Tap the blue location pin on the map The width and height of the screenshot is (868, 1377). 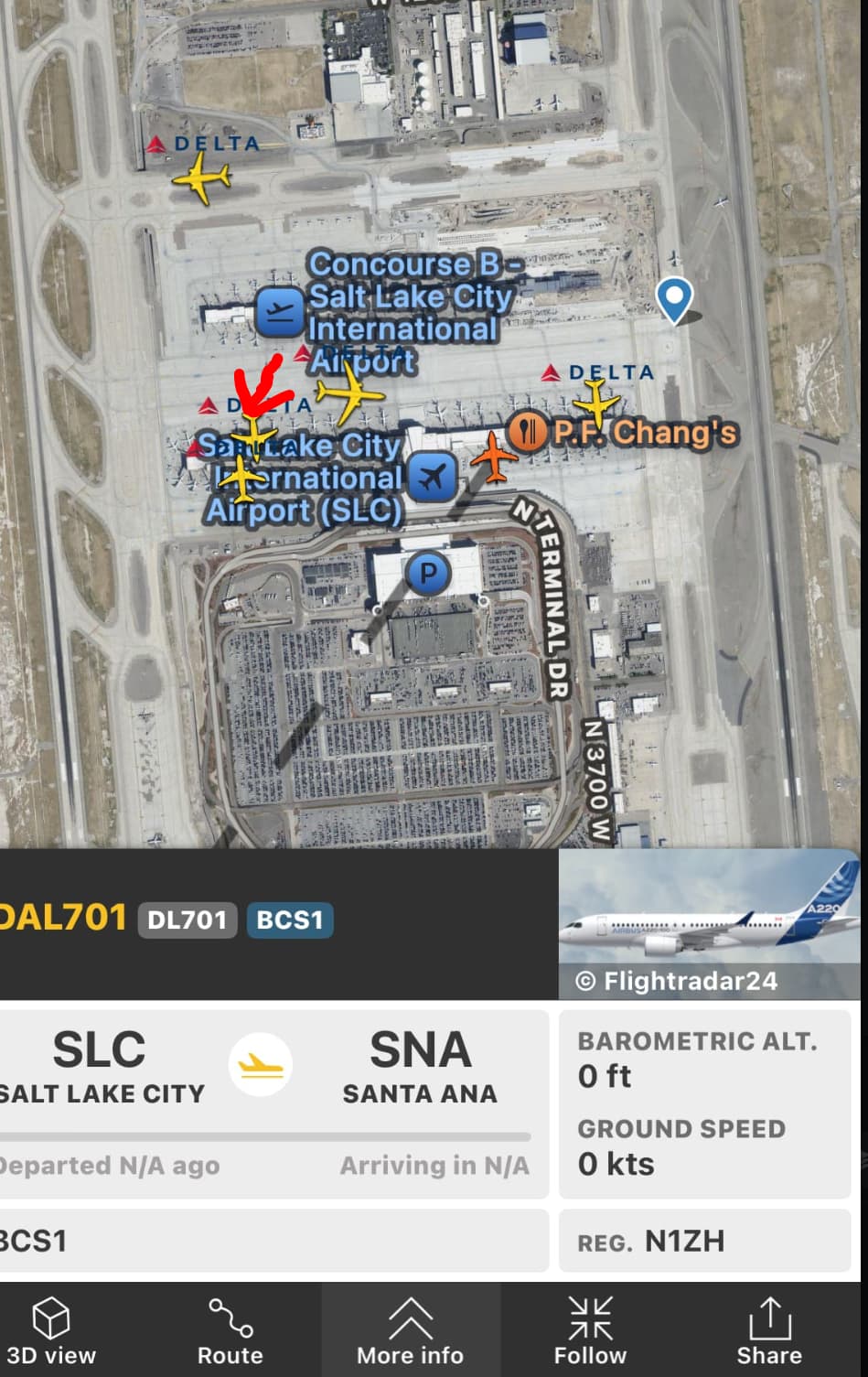[x=674, y=298]
